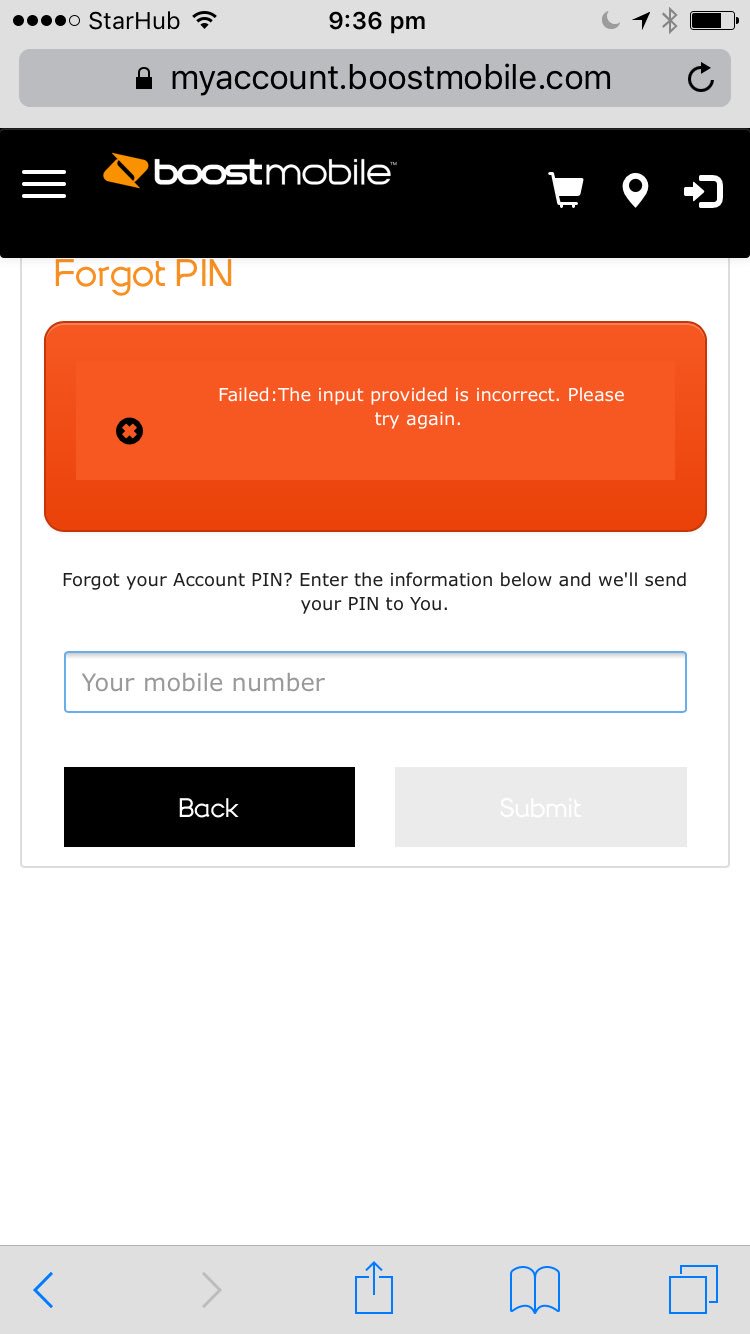Viewport: 750px width, 1334px height.
Task: Focus the mobile number field
Action: [x=375, y=682]
